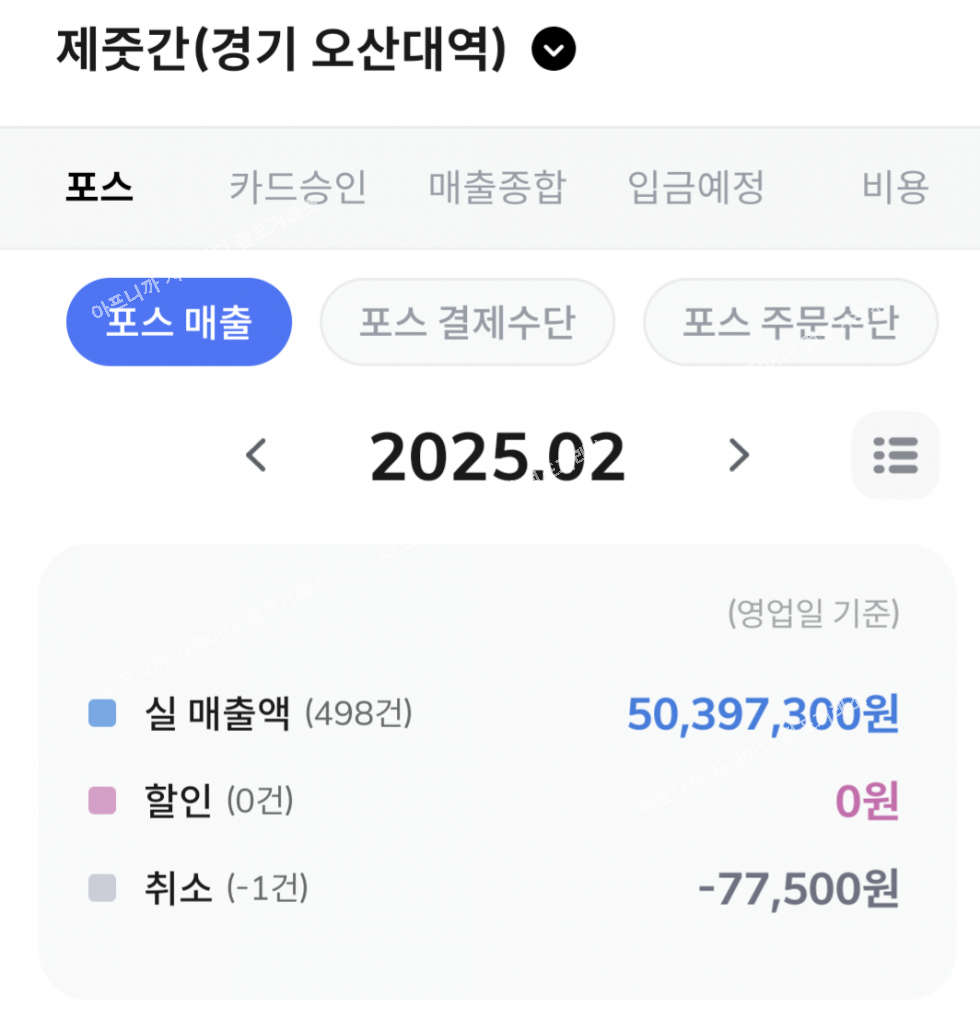Select the 포스 매출 chip
The image size is (980, 1018).
179,322
